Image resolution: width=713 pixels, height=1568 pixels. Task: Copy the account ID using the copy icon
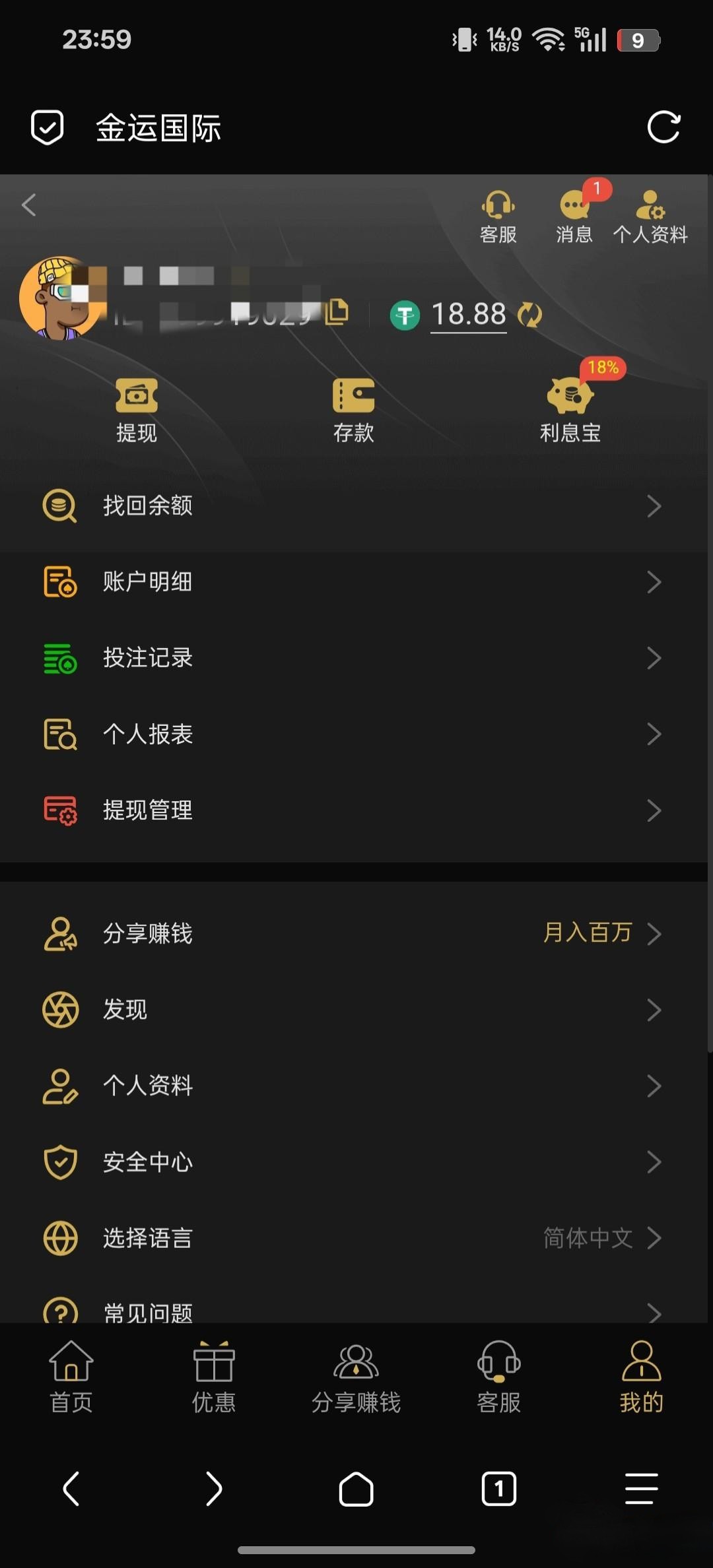[x=337, y=312]
